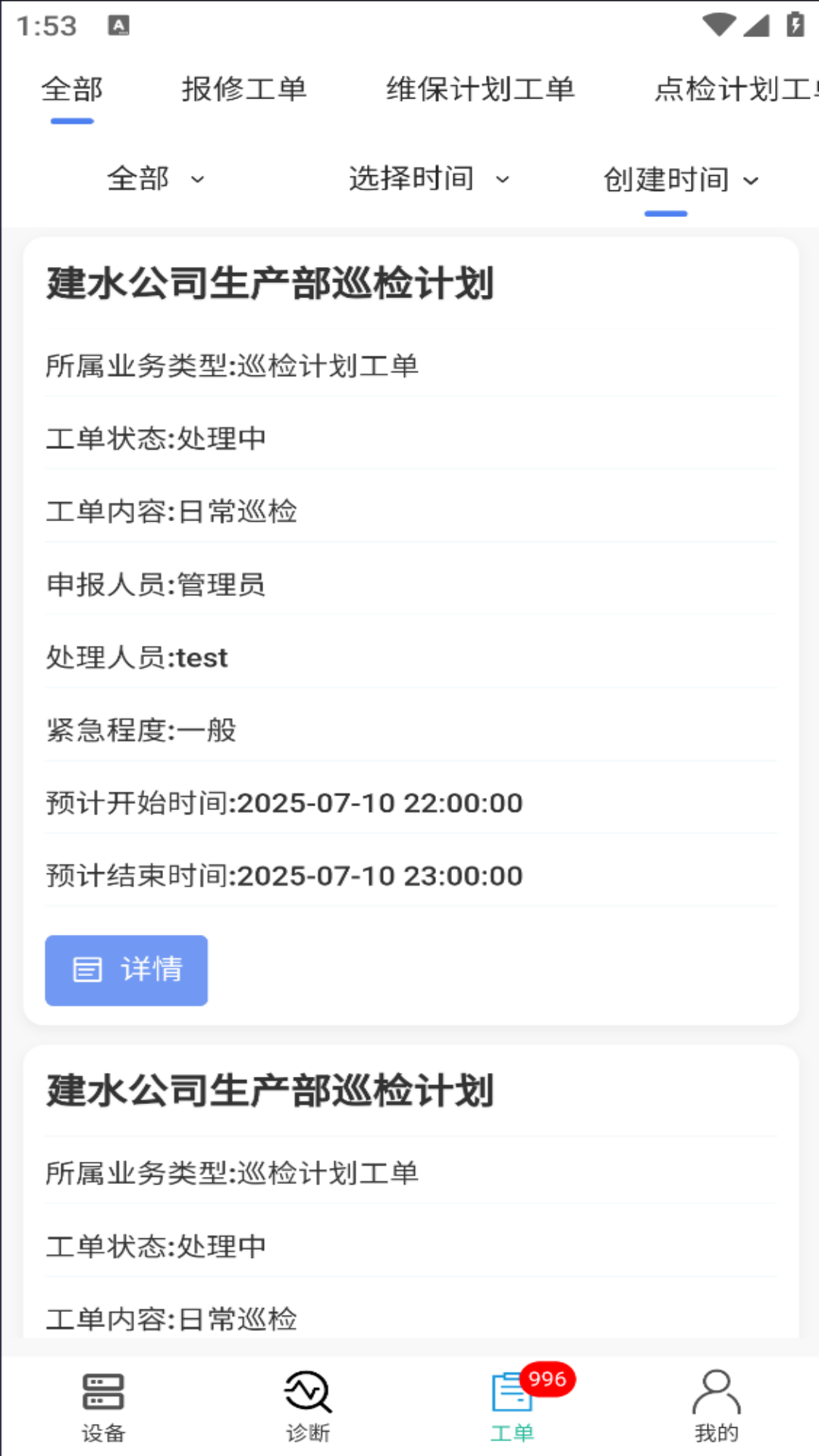This screenshot has width=819, height=1456.
Task: Click the document icon inside the 详情 button
Action: click(x=86, y=970)
